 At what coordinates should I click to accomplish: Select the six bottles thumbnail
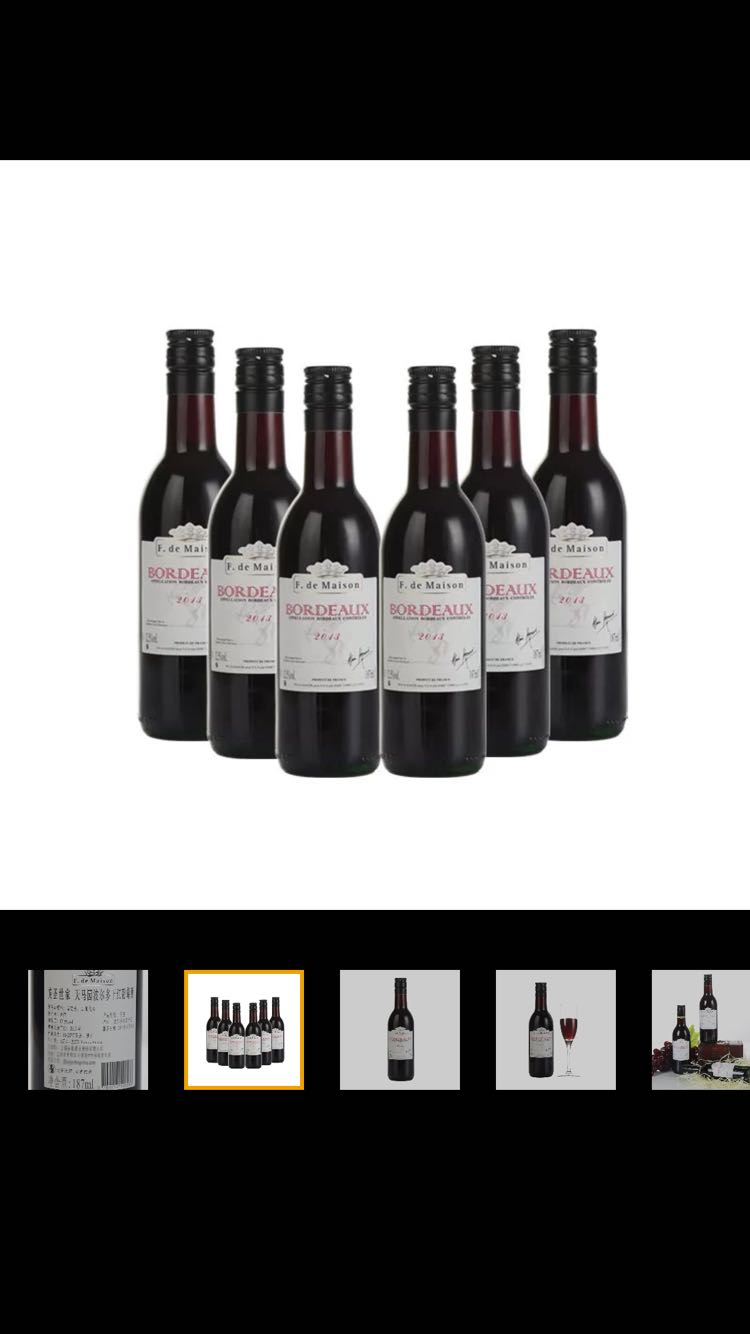tap(244, 1029)
